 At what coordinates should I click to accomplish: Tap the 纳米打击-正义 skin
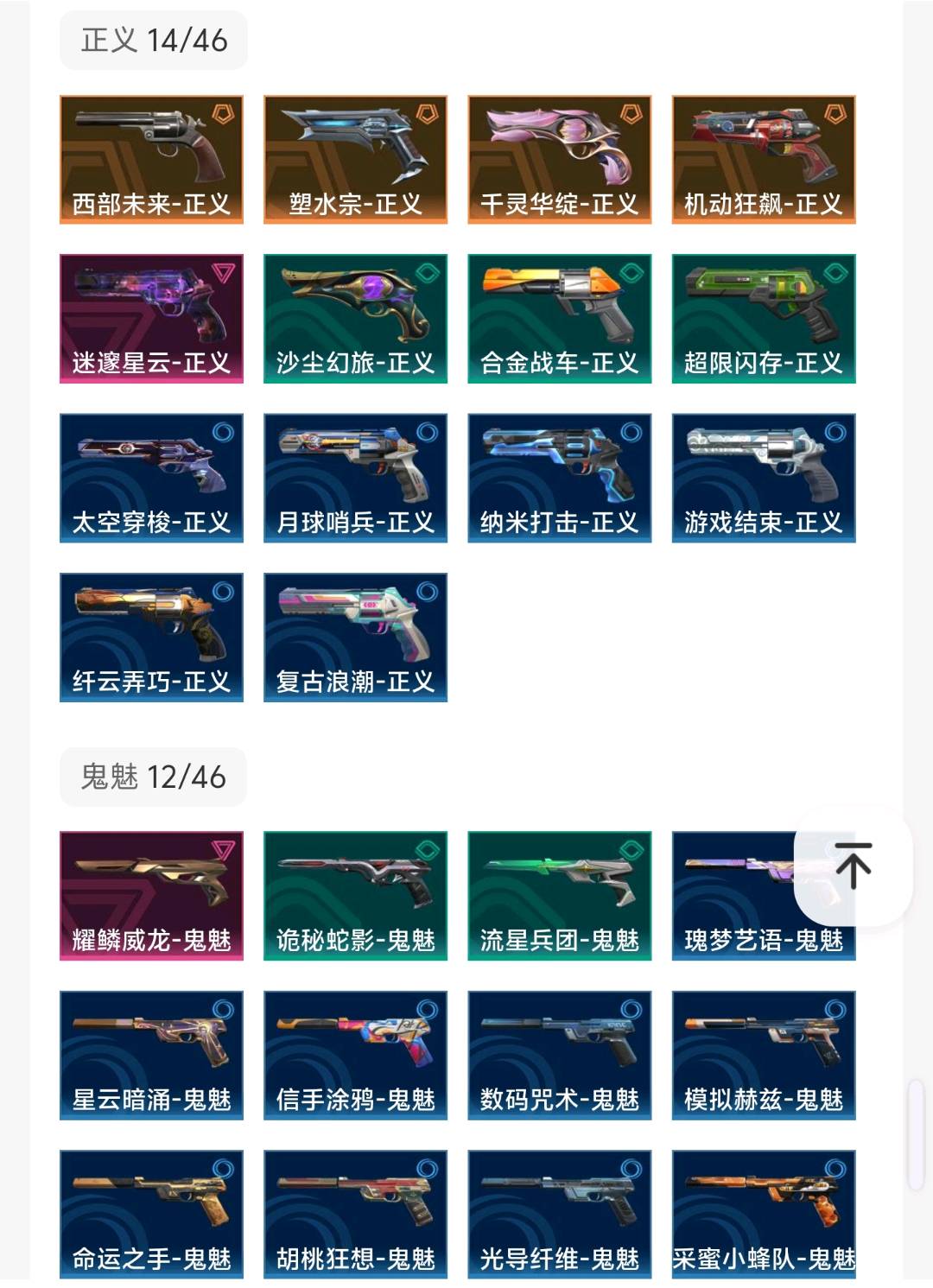point(559,478)
